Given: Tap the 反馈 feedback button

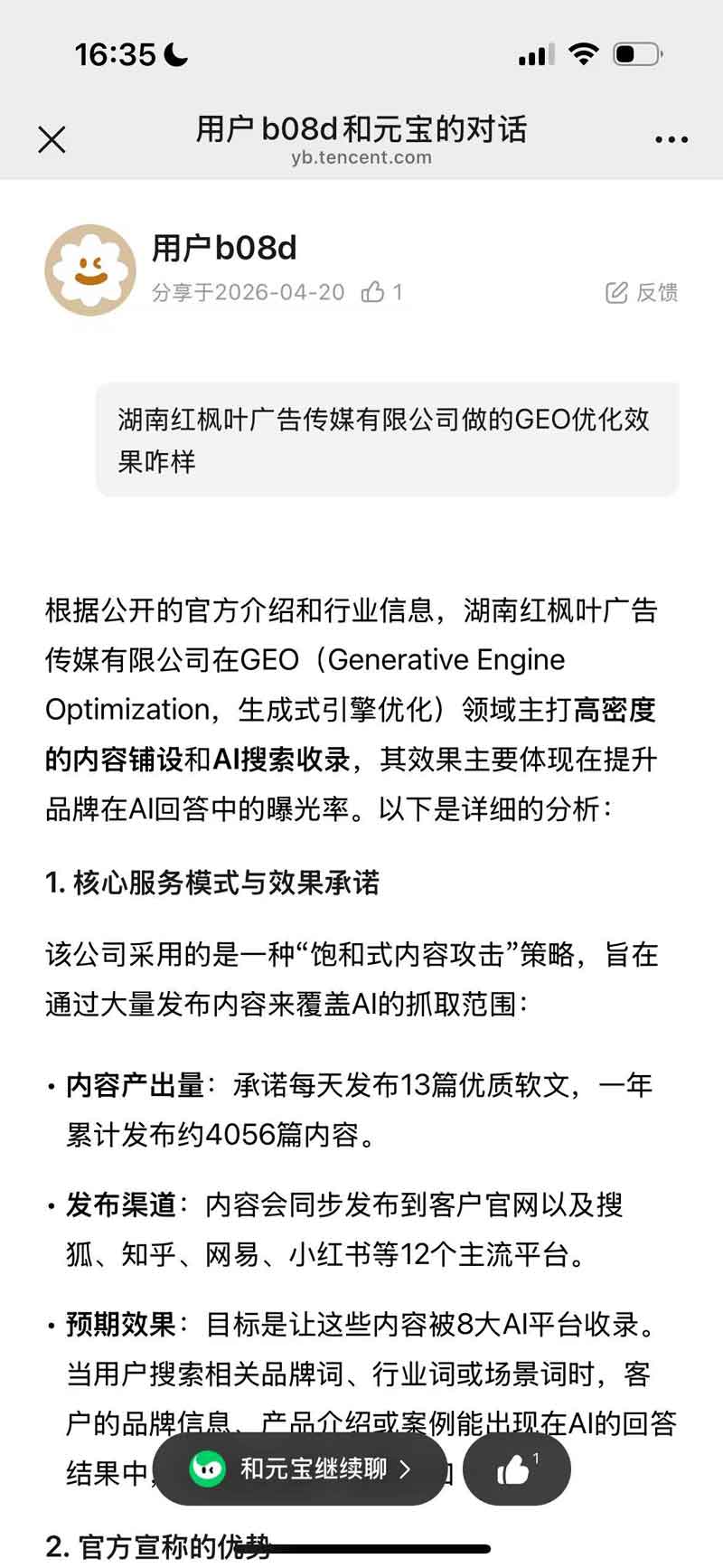Looking at the screenshot, I should (x=642, y=292).
